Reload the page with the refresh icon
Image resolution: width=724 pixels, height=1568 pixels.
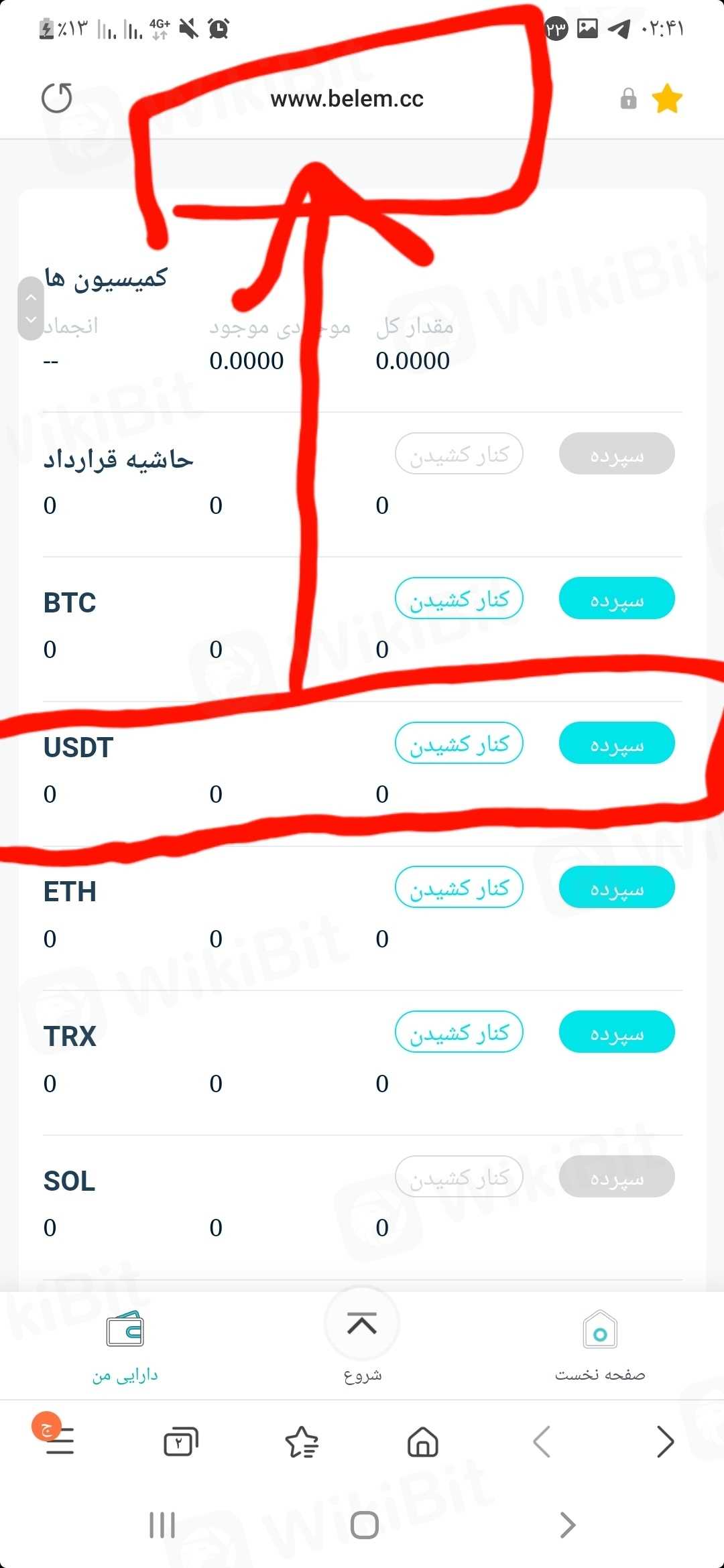pos(57,99)
